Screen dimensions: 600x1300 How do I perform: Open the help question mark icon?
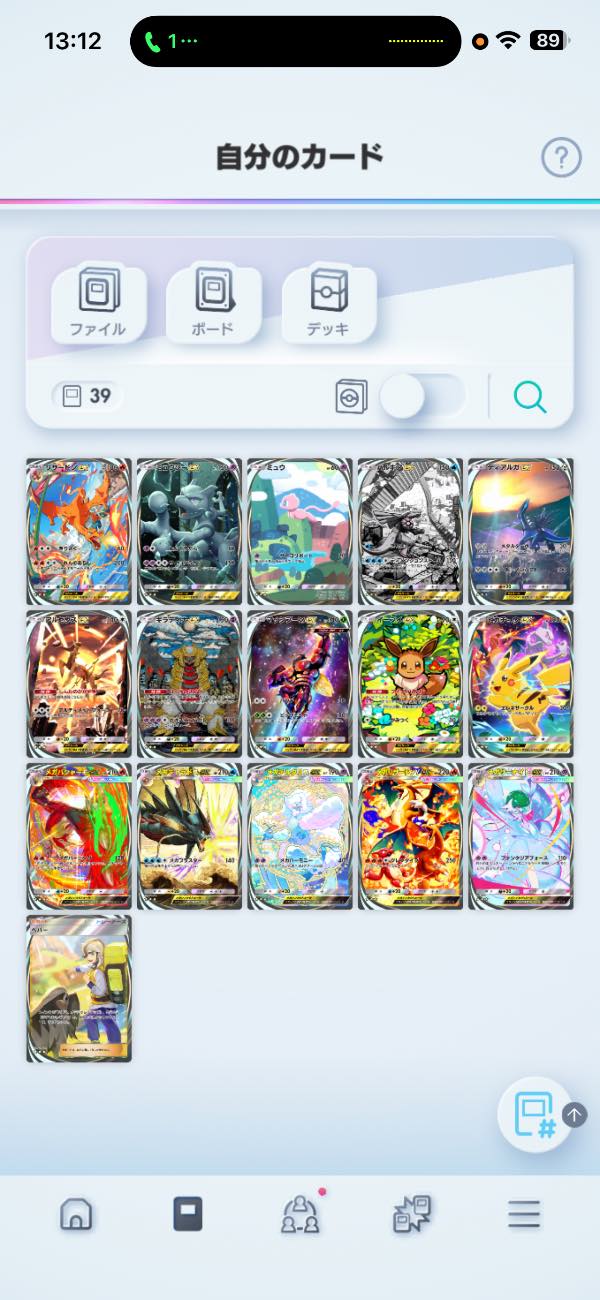[x=561, y=157]
